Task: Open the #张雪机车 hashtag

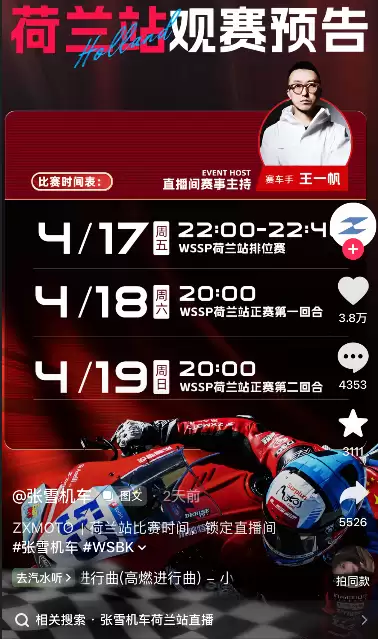Action: click(x=45, y=547)
